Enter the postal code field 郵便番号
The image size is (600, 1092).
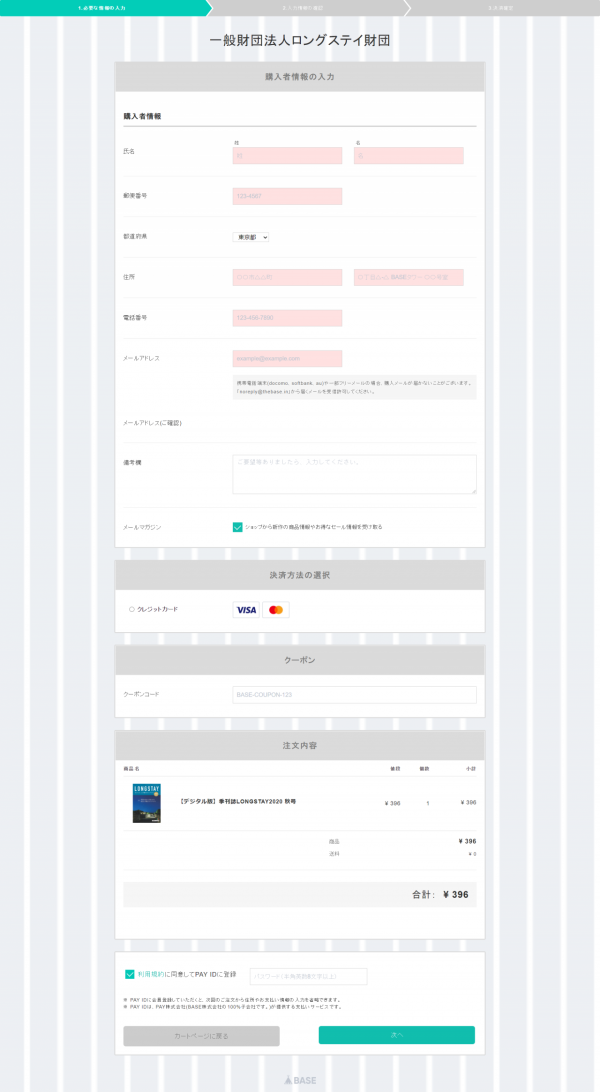point(287,196)
